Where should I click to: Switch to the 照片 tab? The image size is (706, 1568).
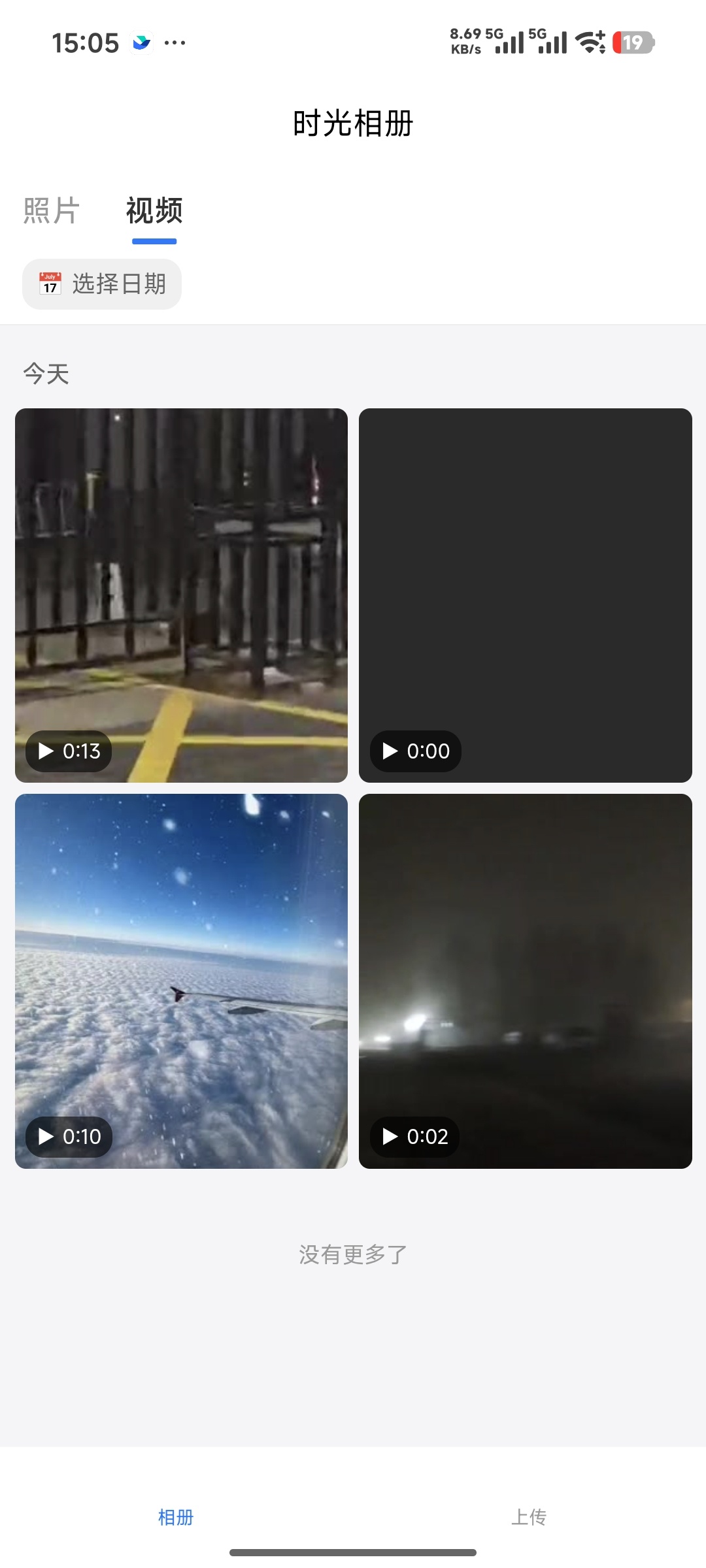pyautogui.click(x=51, y=210)
